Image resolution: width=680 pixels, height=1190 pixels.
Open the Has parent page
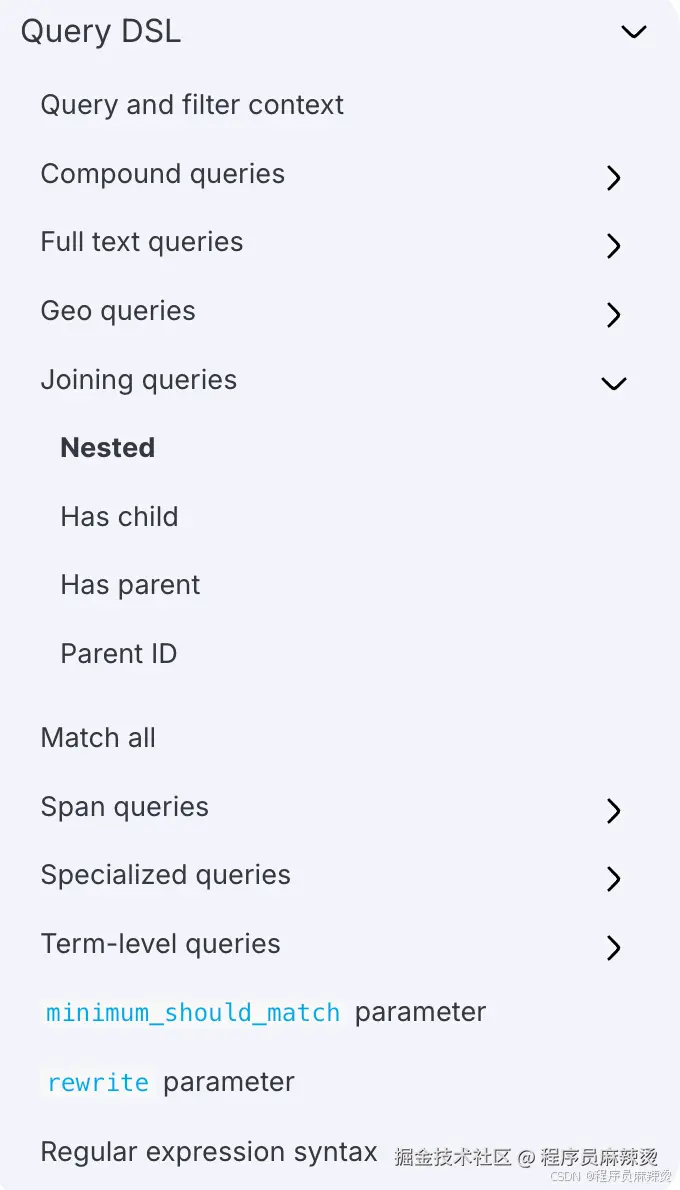point(130,585)
